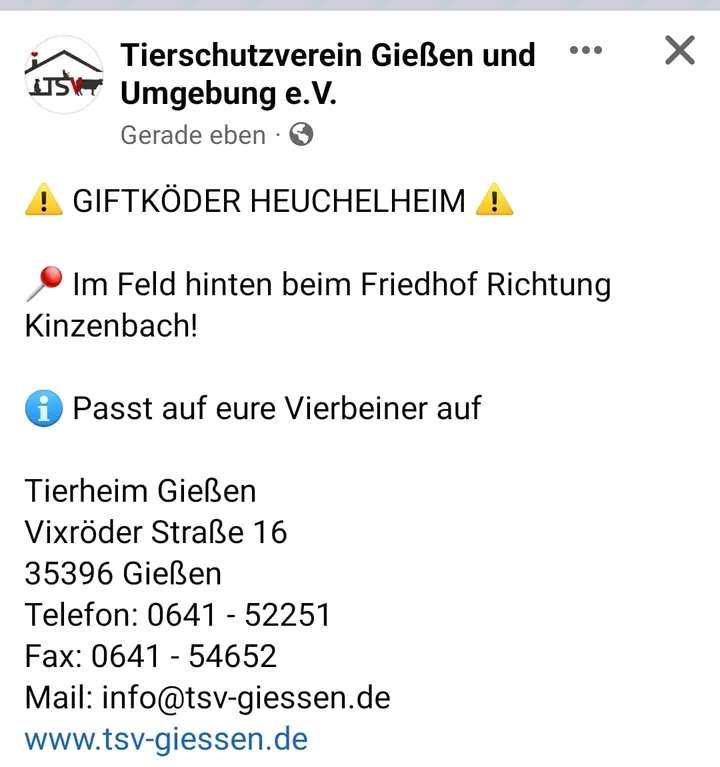Open audience selector next to timestamp

coord(303,134)
